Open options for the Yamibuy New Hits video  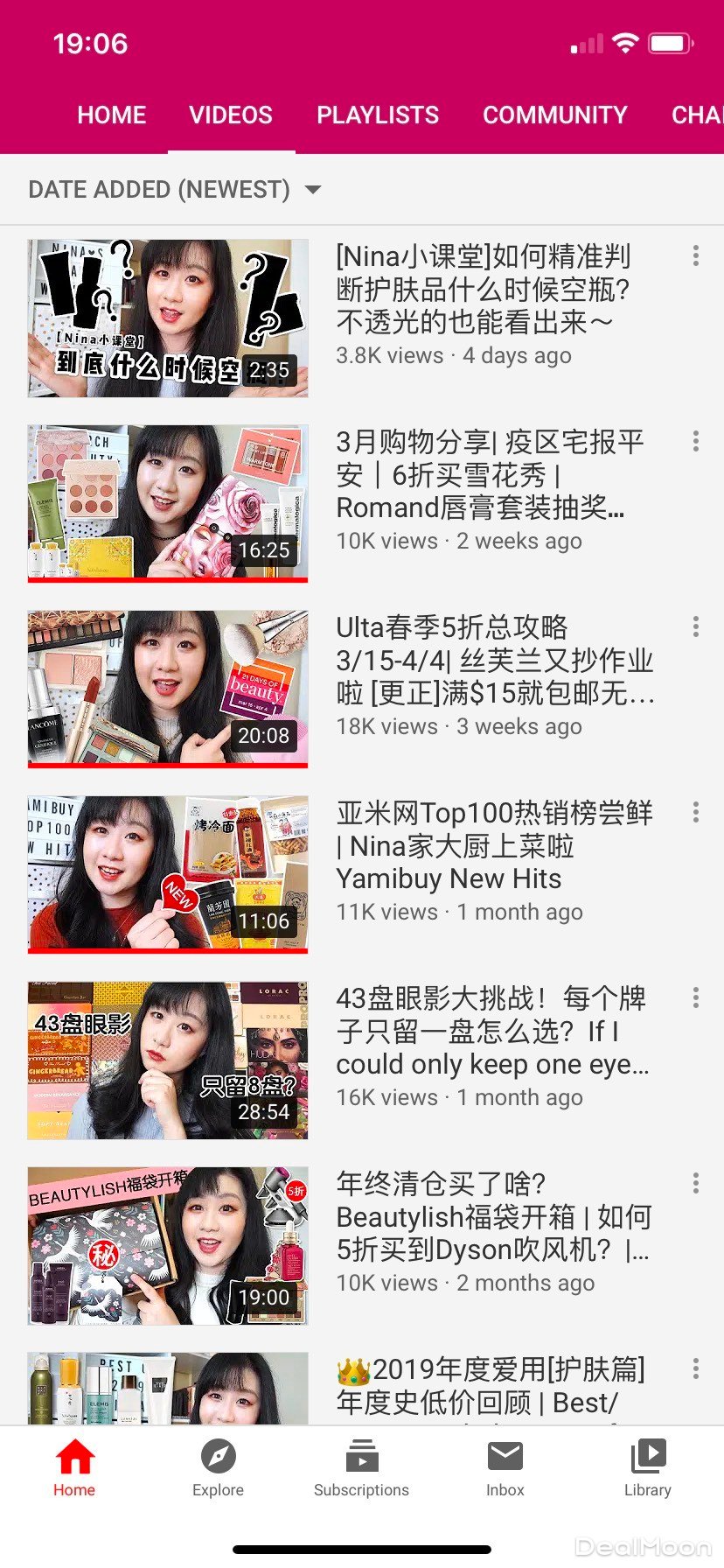click(696, 812)
